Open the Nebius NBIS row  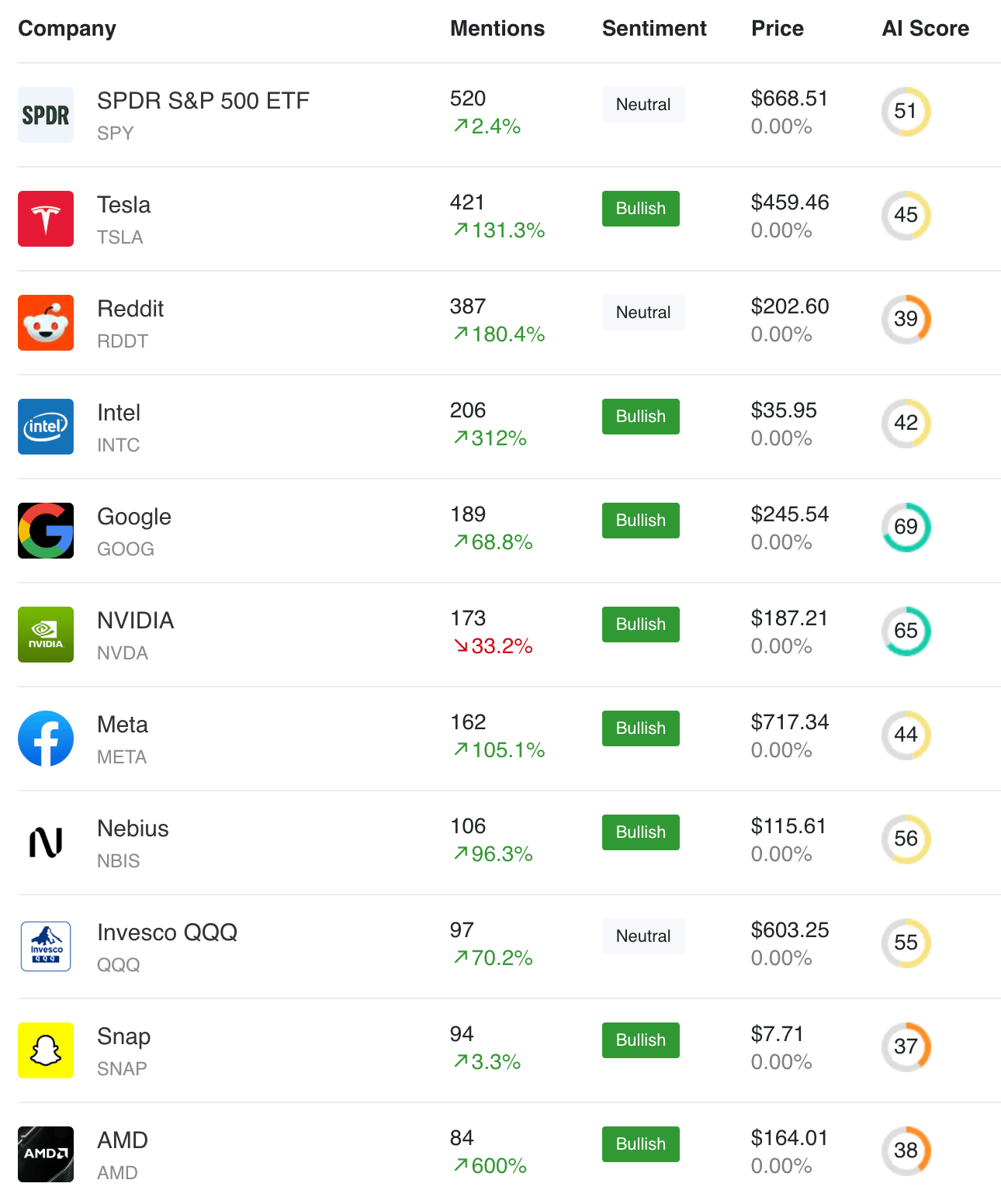click(133, 829)
